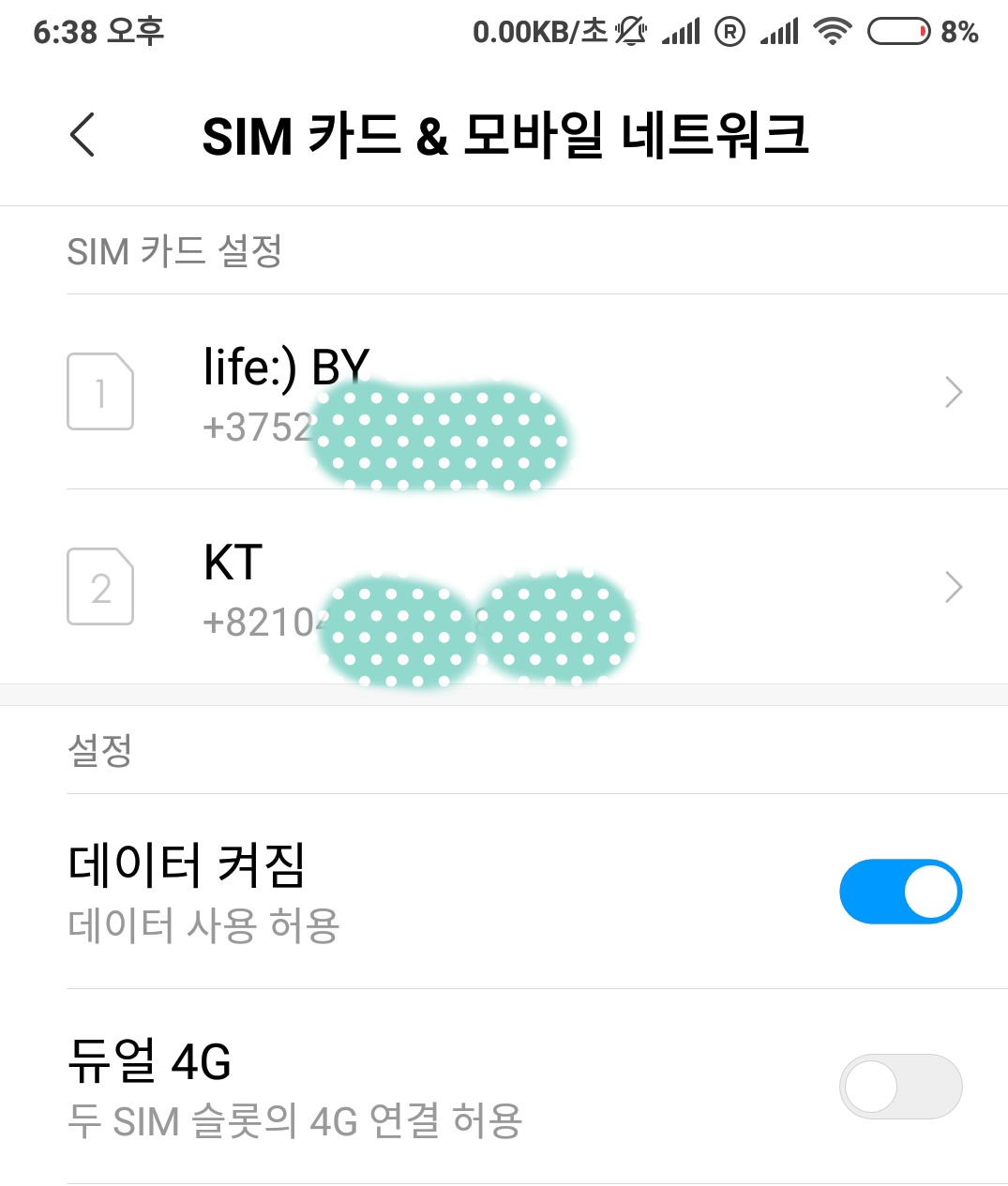Go back using the top-left arrow
The height and width of the screenshot is (1186, 1008).
click(x=83, y=135)
